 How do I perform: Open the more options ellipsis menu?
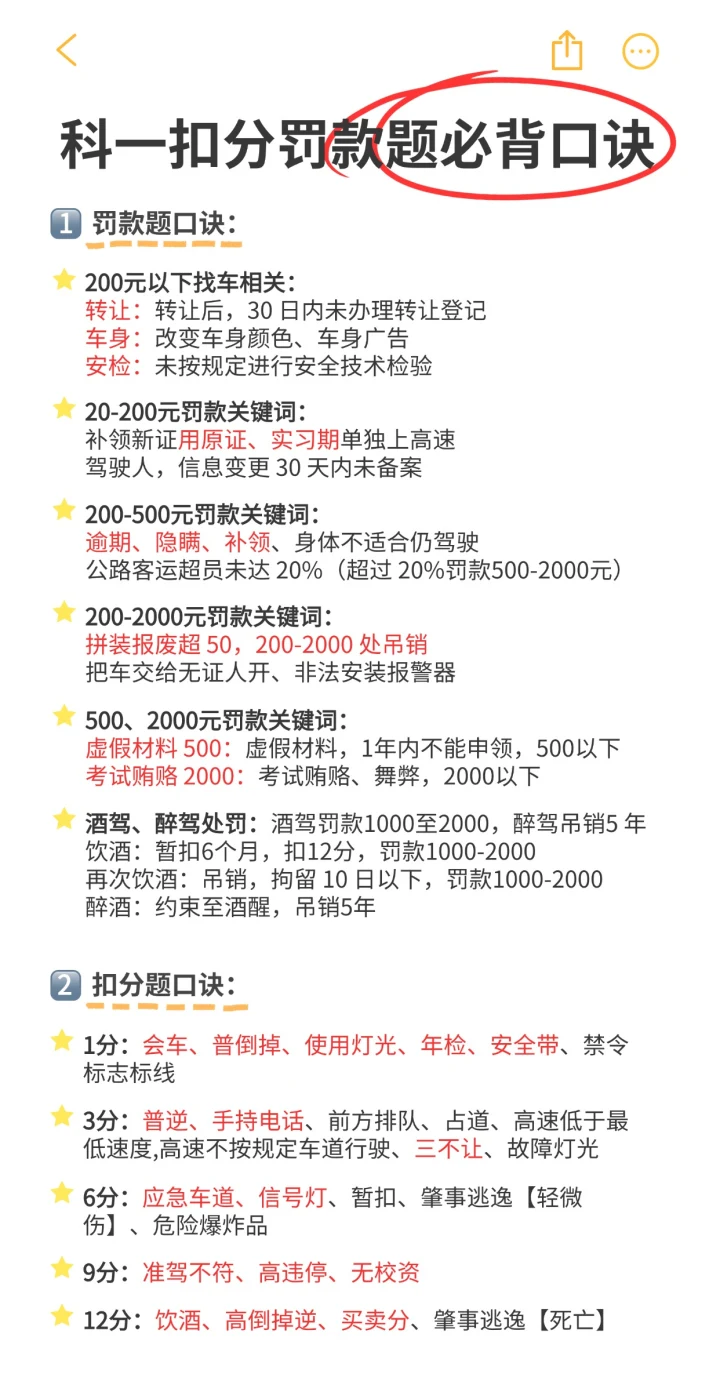pos(641,51)
